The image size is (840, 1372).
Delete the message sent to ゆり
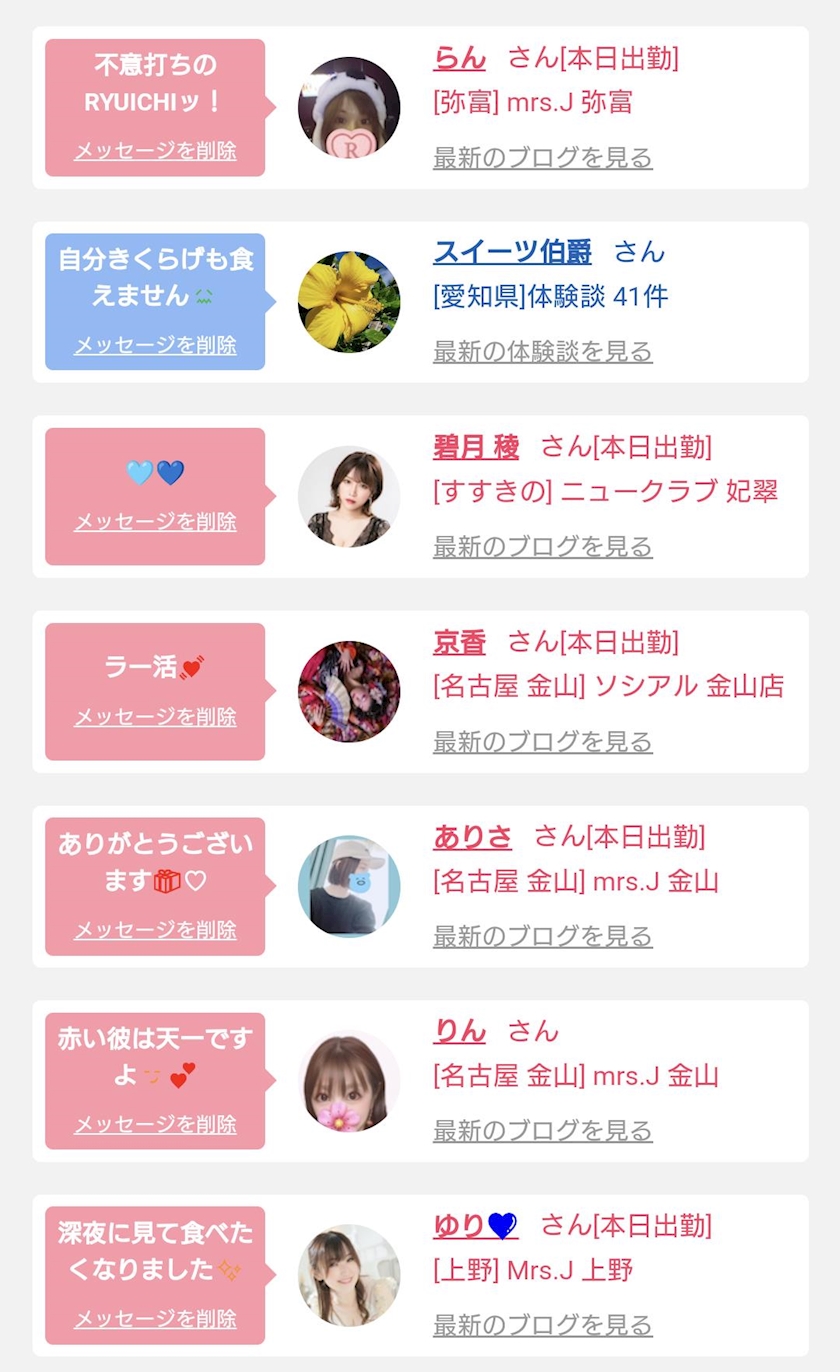pyautogui.click(x=155, y=1319)
